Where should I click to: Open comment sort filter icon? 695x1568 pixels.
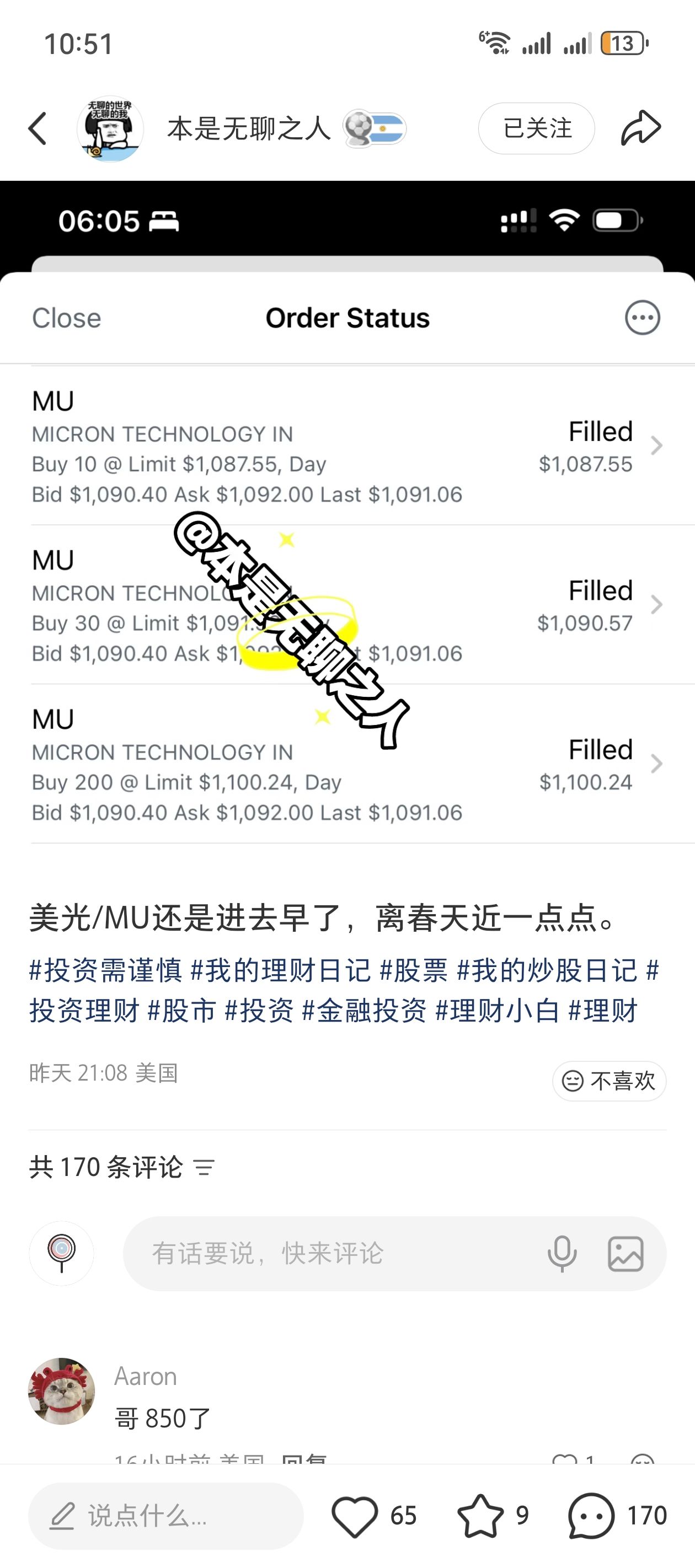[x=204, y=1168]
